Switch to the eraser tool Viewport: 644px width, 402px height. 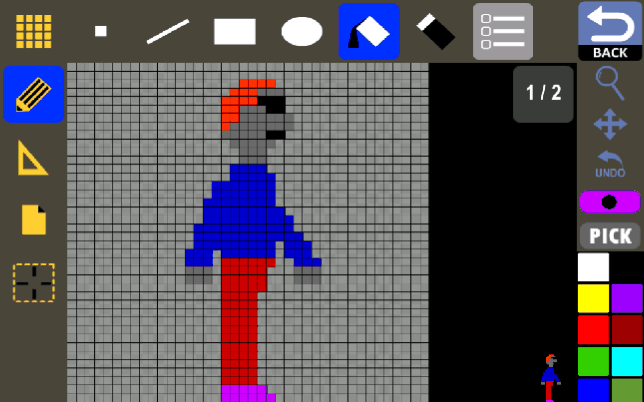coord(436,31)
